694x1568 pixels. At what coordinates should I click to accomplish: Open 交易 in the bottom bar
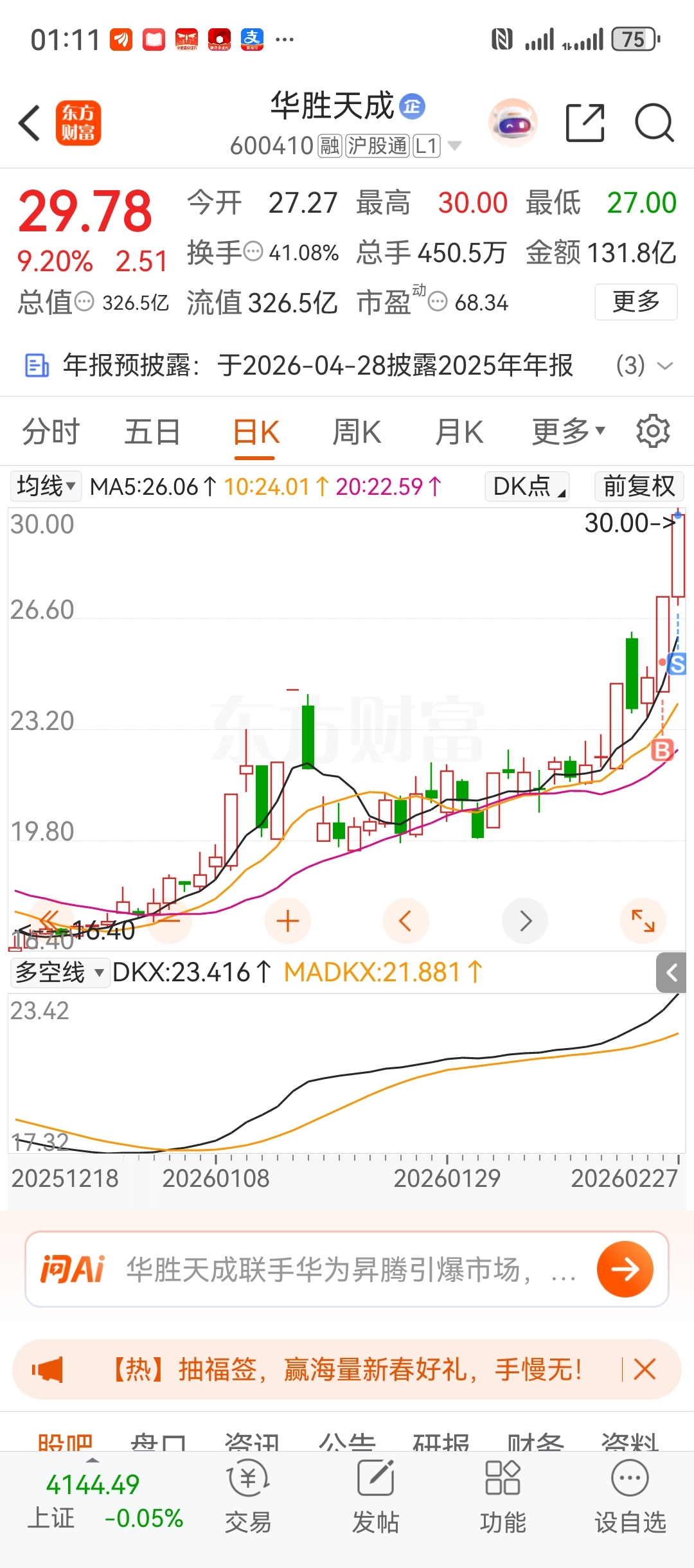coord(248,1495)
